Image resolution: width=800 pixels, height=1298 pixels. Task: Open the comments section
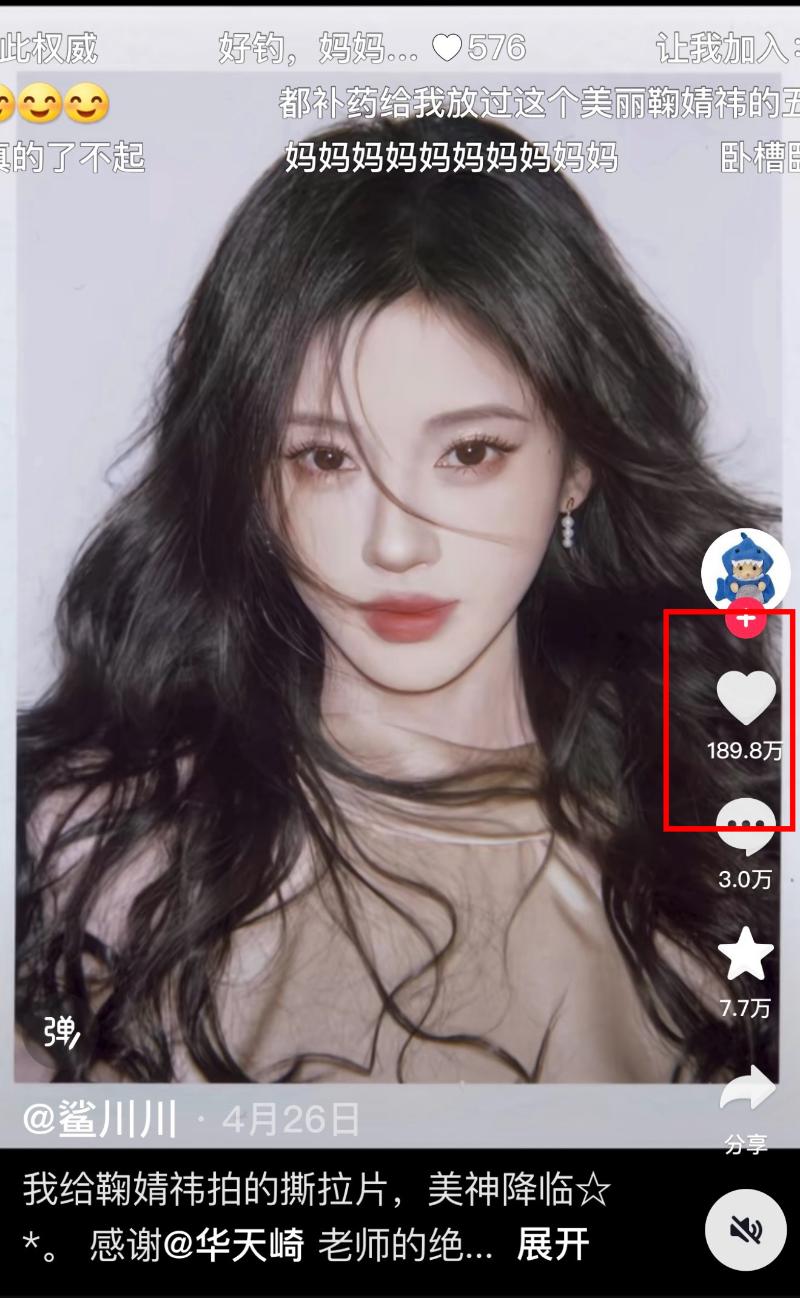pos(746,828)
